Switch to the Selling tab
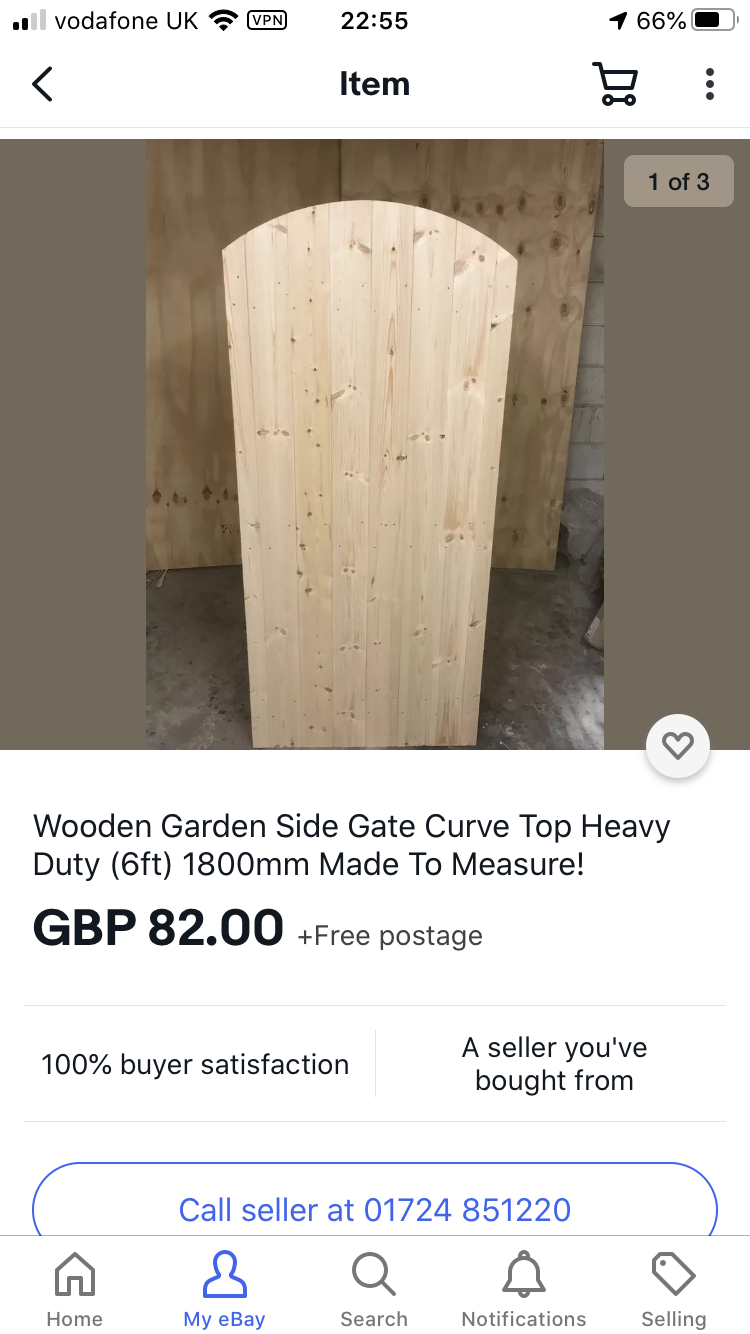 [x=674, y=1289]
